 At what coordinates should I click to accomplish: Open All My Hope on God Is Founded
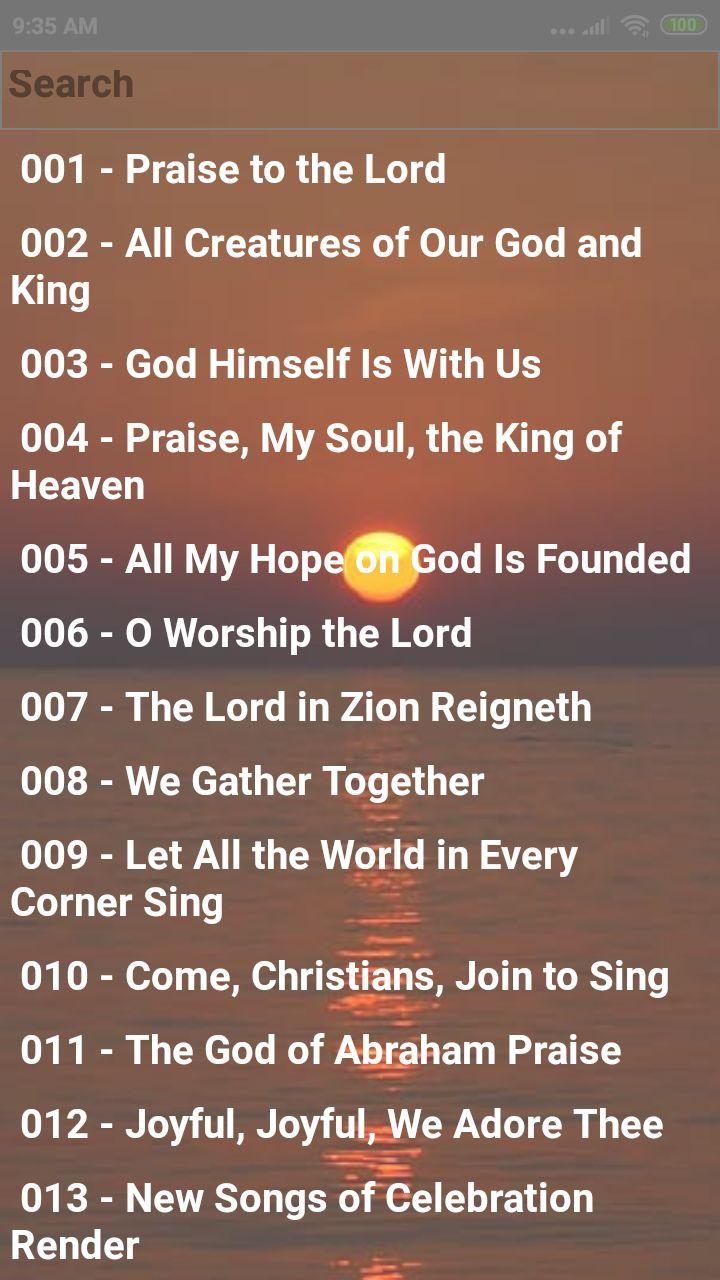355,559
